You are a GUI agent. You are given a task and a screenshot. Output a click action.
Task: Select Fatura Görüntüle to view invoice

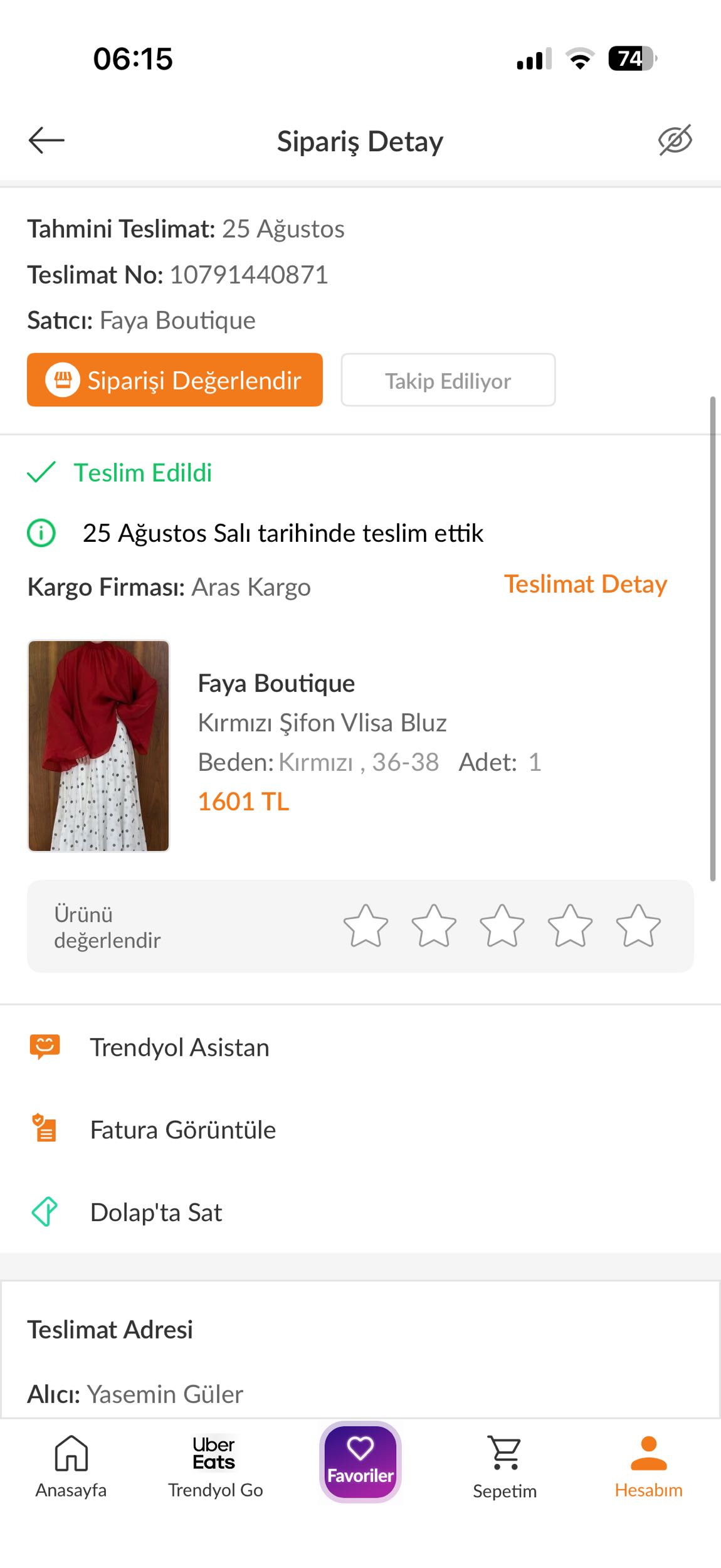tap(360, 1130)
